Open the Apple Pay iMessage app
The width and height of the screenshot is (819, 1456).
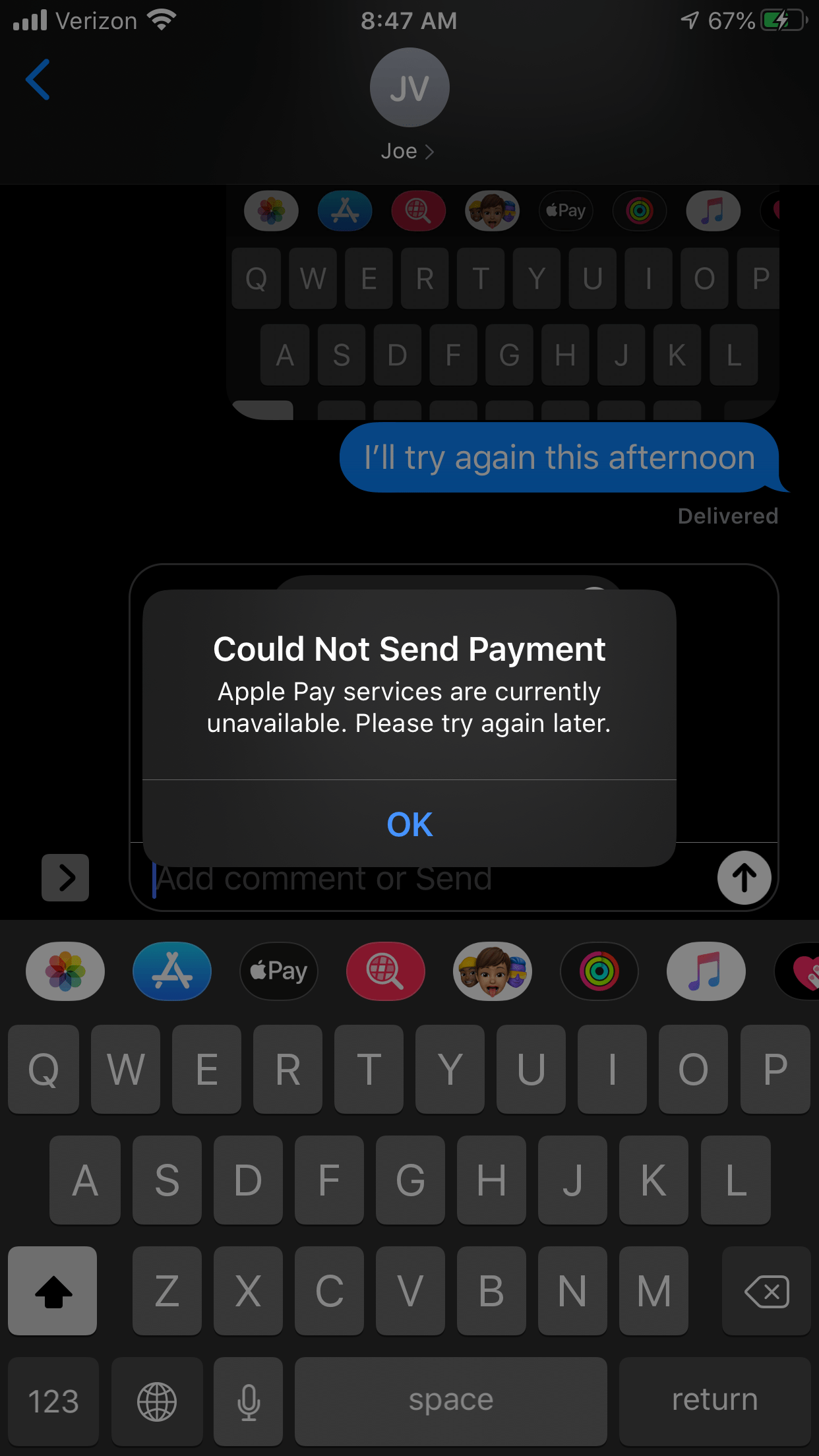pyautogui.click(x=278, y=971)
